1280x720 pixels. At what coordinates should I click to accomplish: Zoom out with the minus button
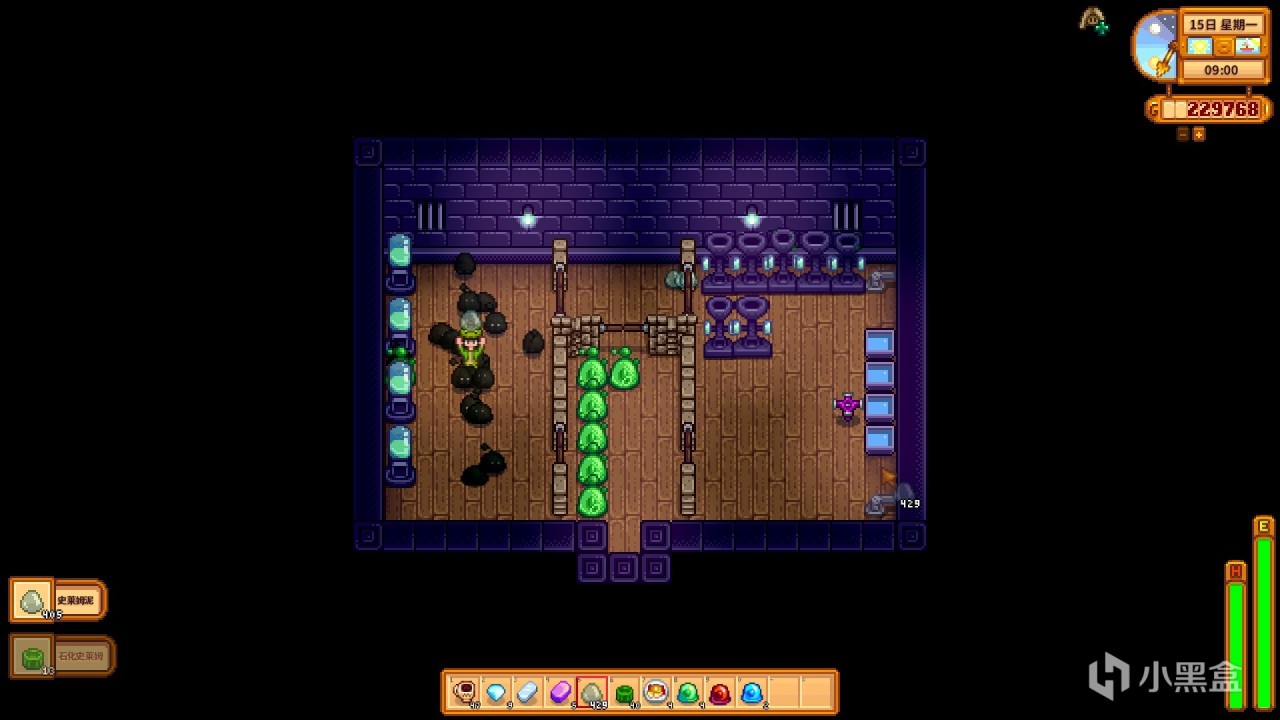[x=1182, y=134]
